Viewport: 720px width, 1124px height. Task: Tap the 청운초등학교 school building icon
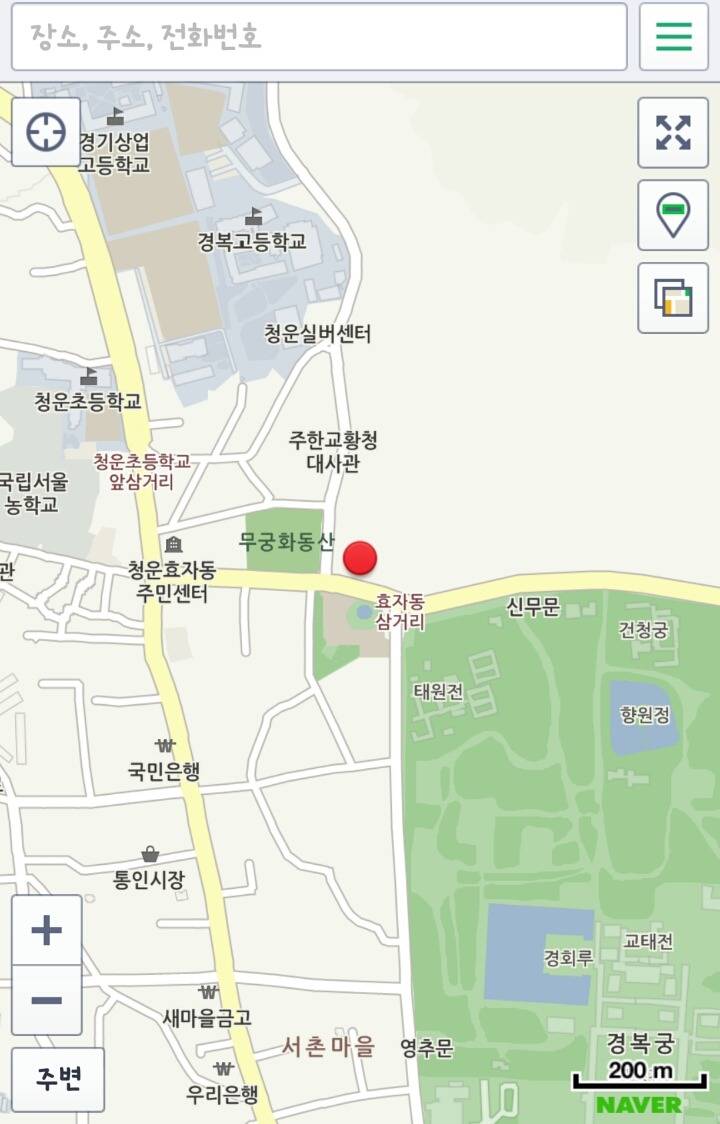coord(87,380)
